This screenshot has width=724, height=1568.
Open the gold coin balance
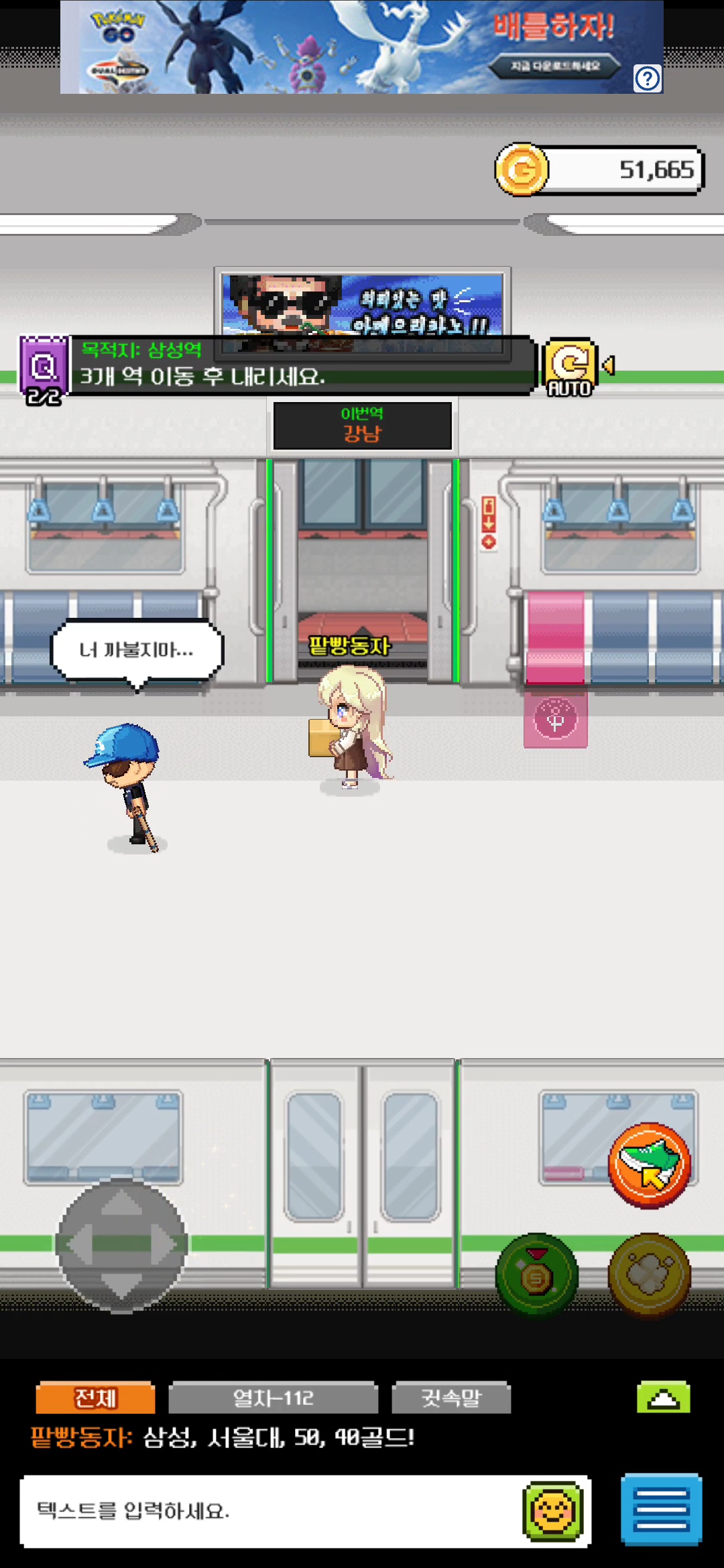coord(599,170)
